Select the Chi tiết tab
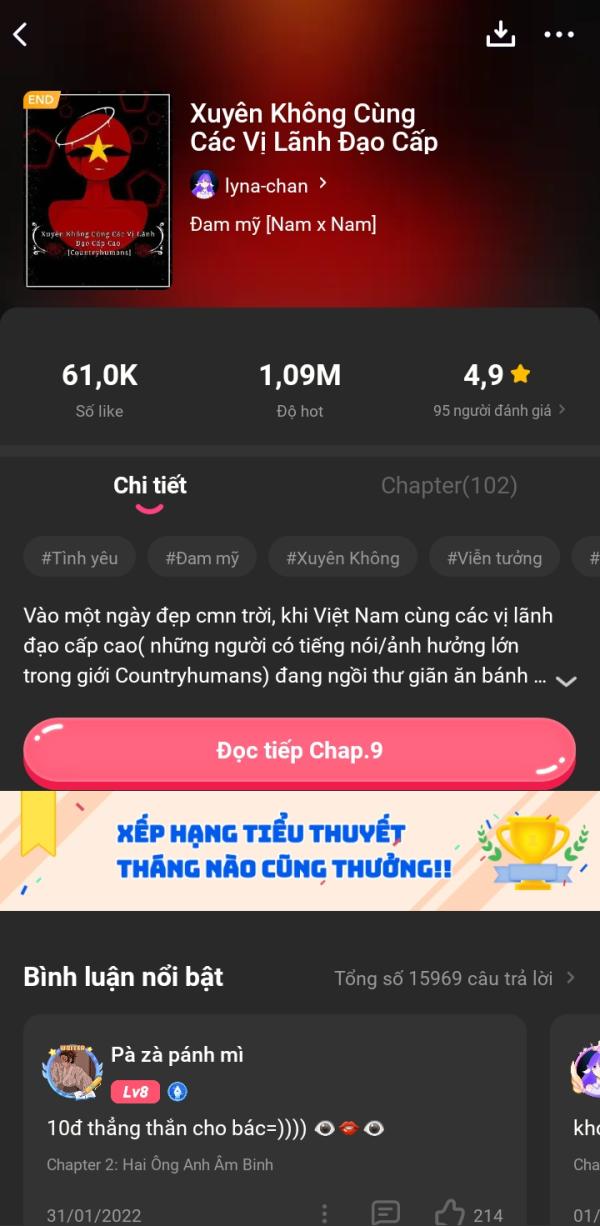The width and height of the screenshot is (600, 1226). [150, 486]
